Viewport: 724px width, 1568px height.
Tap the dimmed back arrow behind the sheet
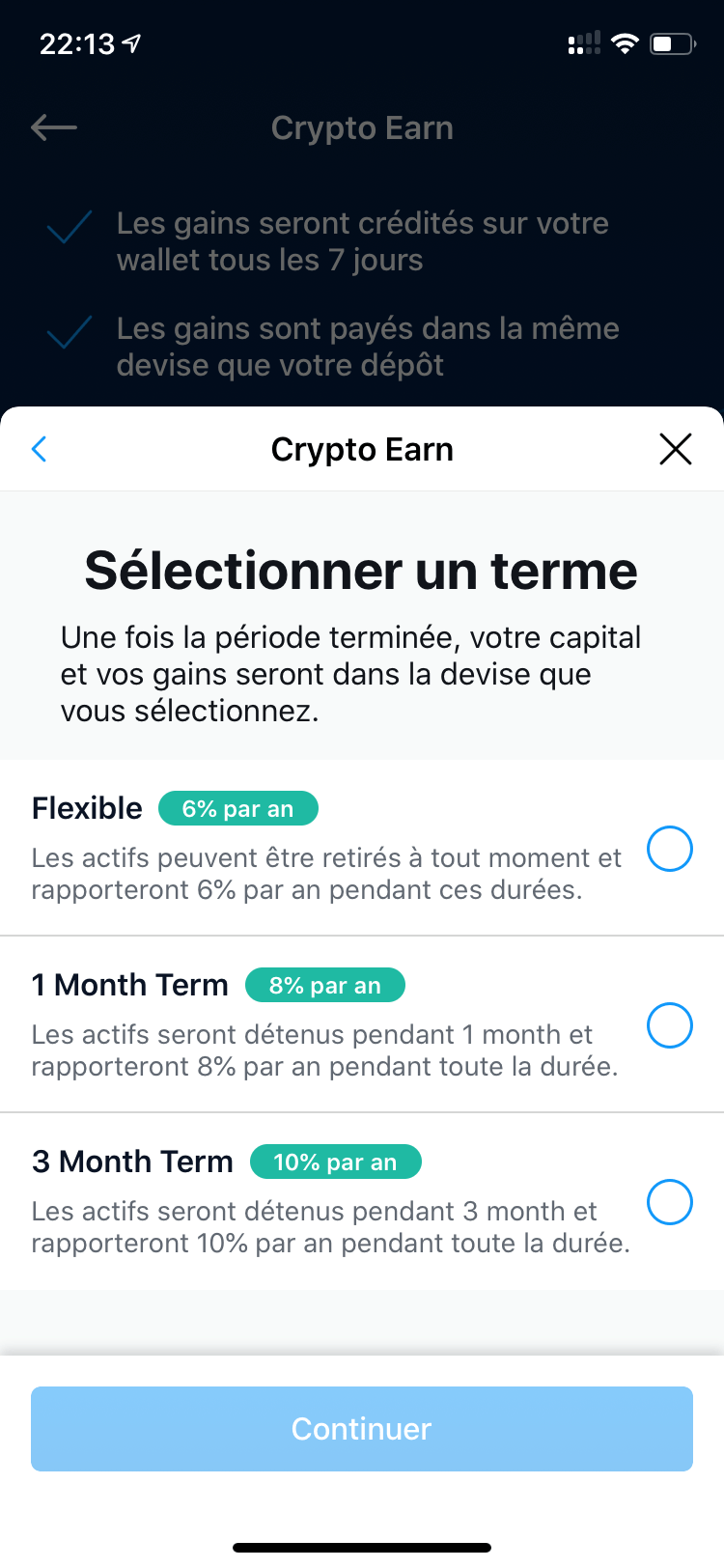(x=54, y=127)
